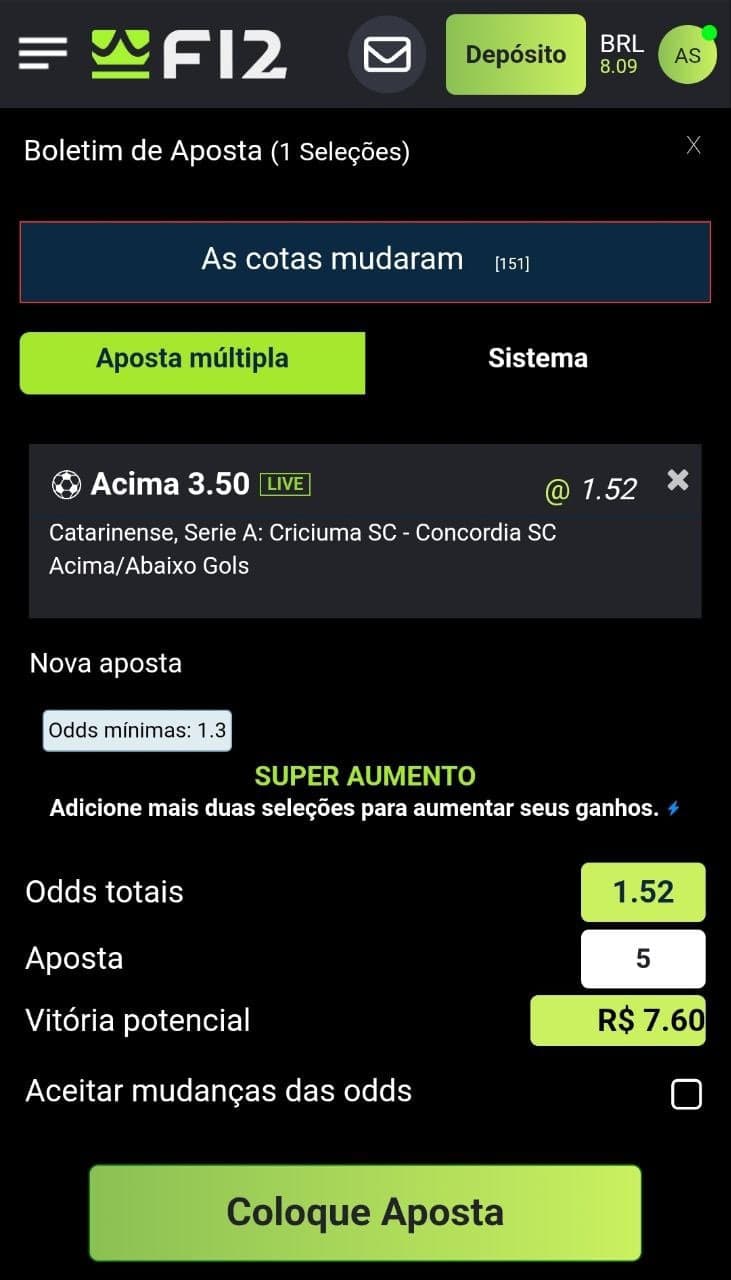Close the Boletim de Aposta betslip

click(693, 145)
